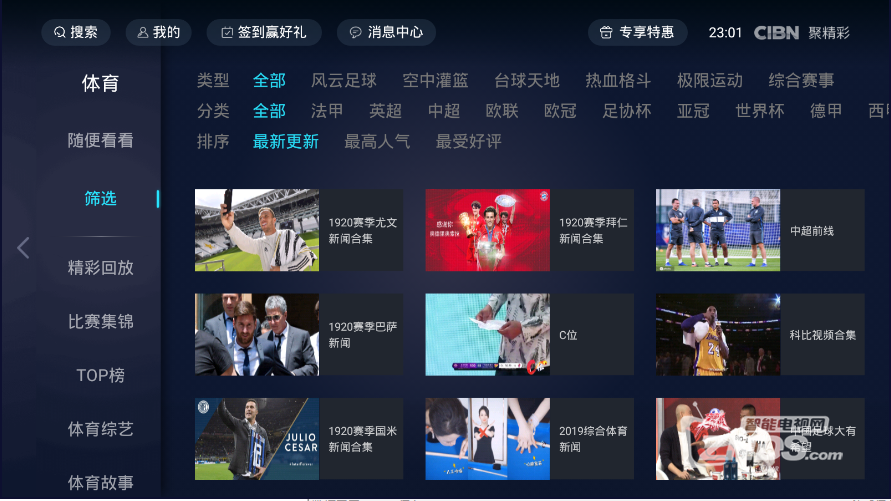Open 1920赛季尤文新闻合集 card

pos(299,230)
